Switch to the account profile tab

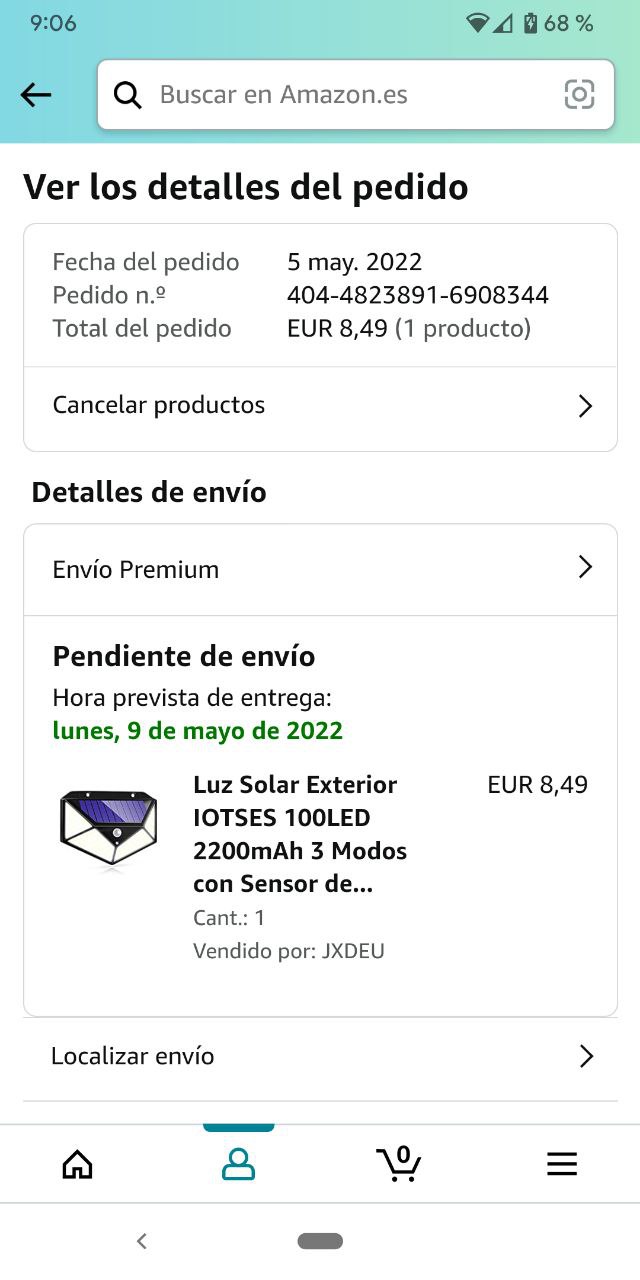[x=238, y=1164]
